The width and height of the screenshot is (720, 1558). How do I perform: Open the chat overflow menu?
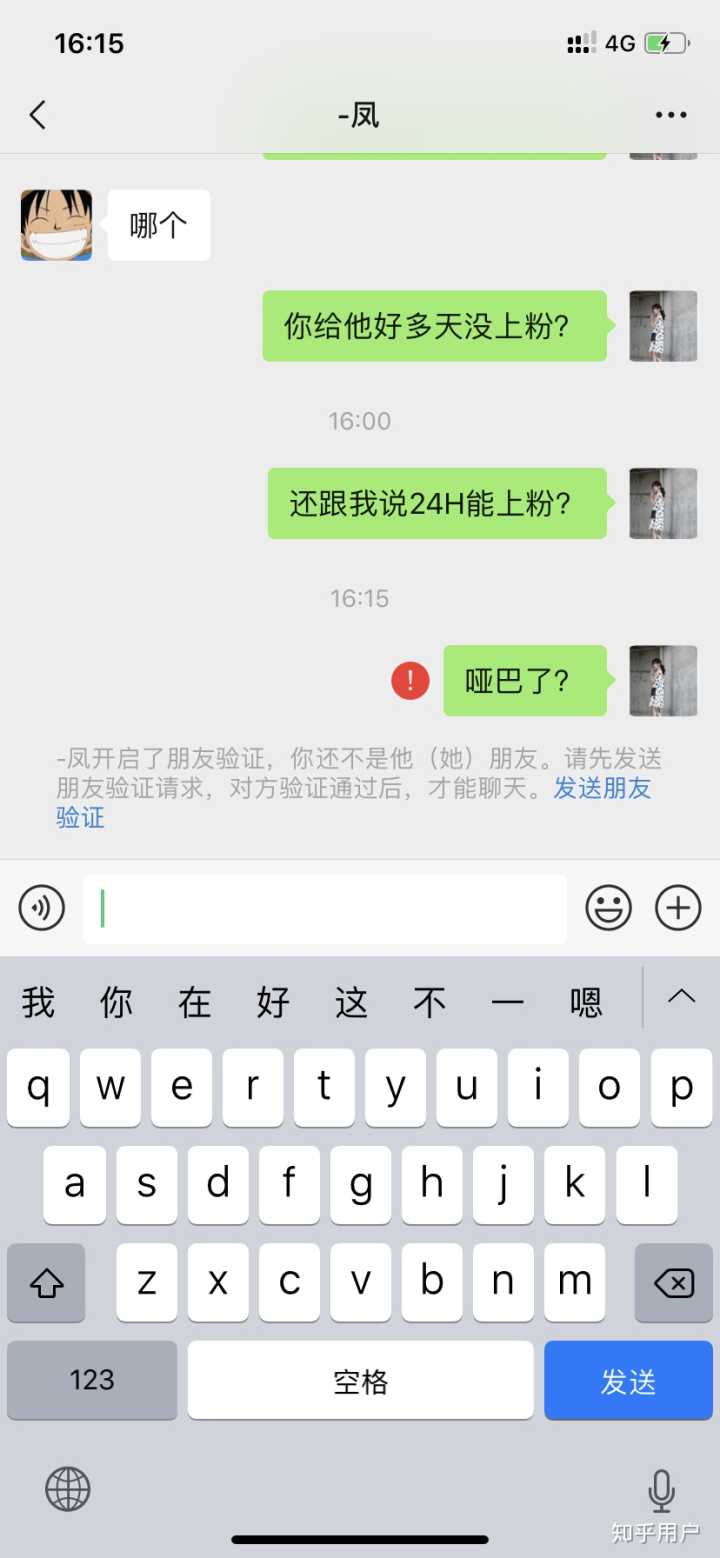(x=671, y=115)
